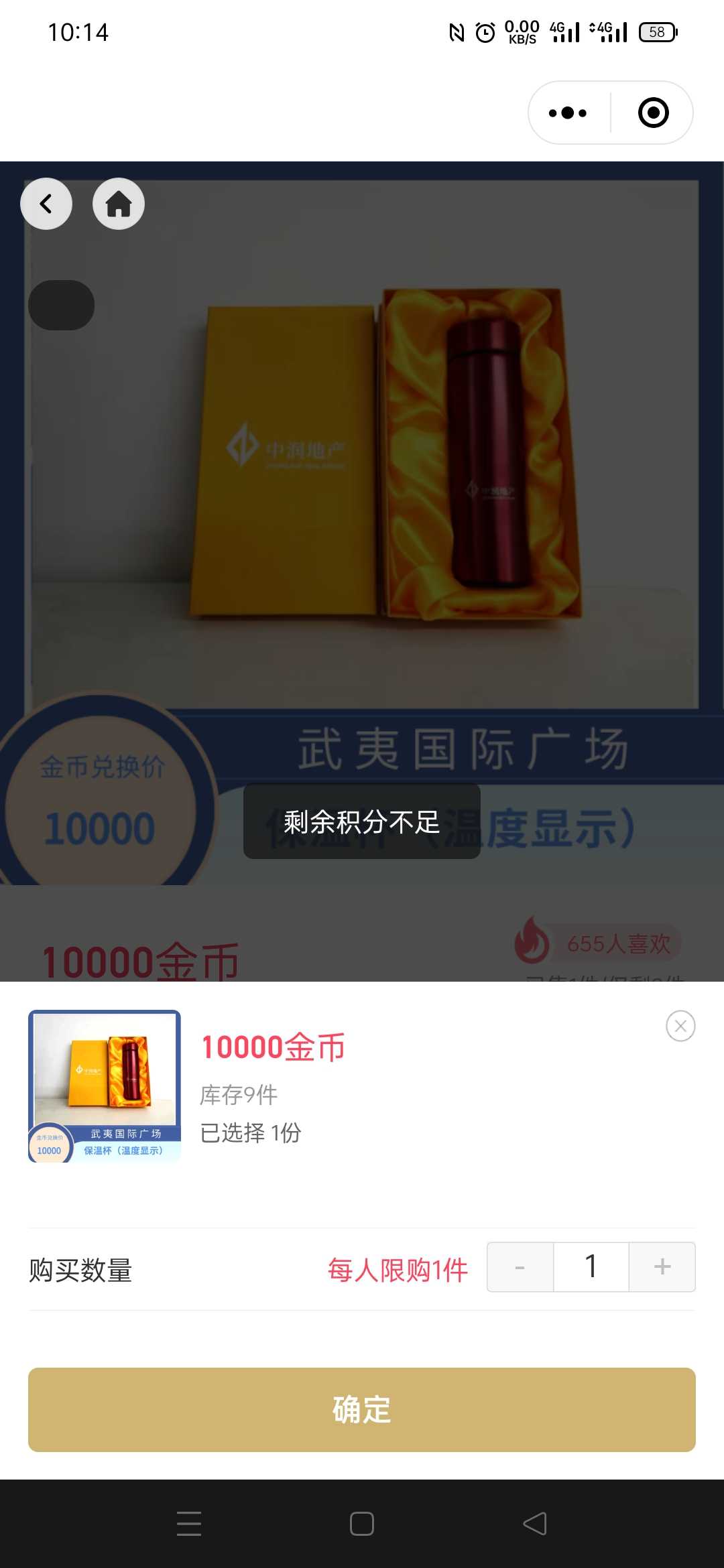The height and width of the screenshot is (1568, 724).
Task: Increase the purchase quantity with plus
Action: click(x=662, y=1266)
